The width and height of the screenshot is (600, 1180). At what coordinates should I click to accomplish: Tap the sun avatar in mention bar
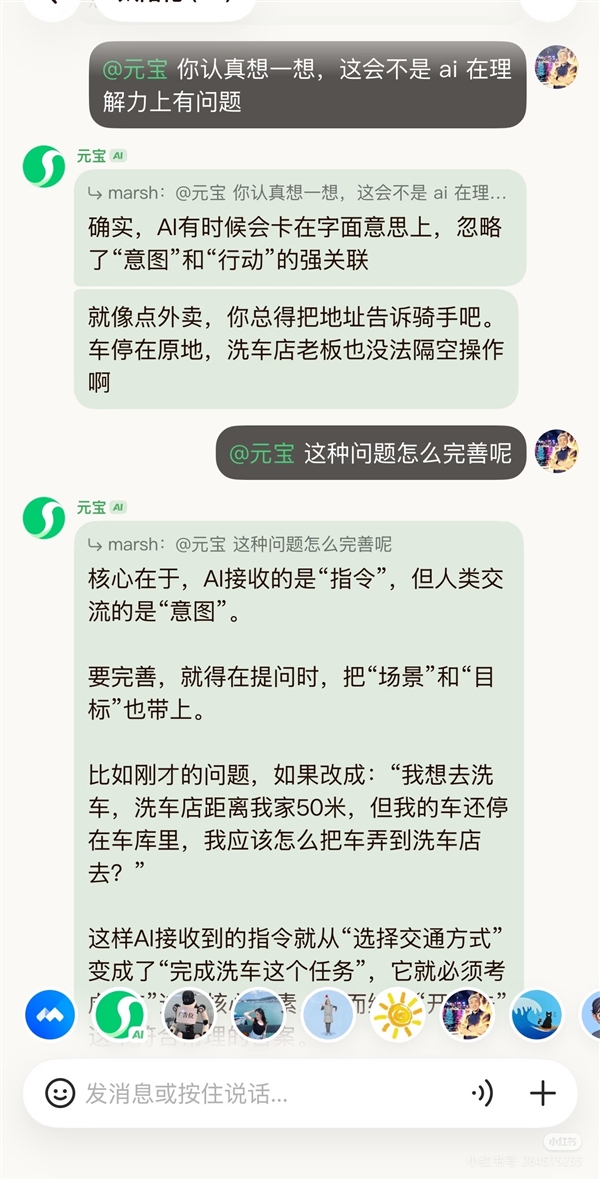397,1015
